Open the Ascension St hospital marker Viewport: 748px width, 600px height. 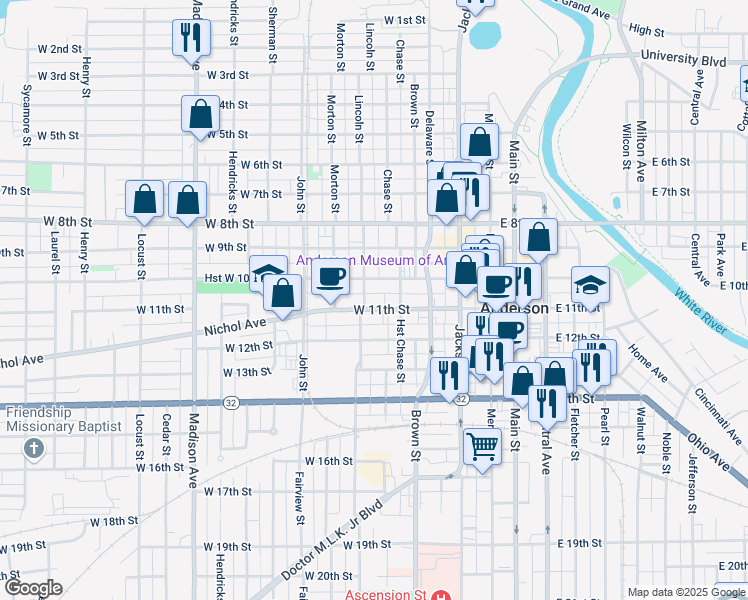pyautogui.click(x=441, y=595)
